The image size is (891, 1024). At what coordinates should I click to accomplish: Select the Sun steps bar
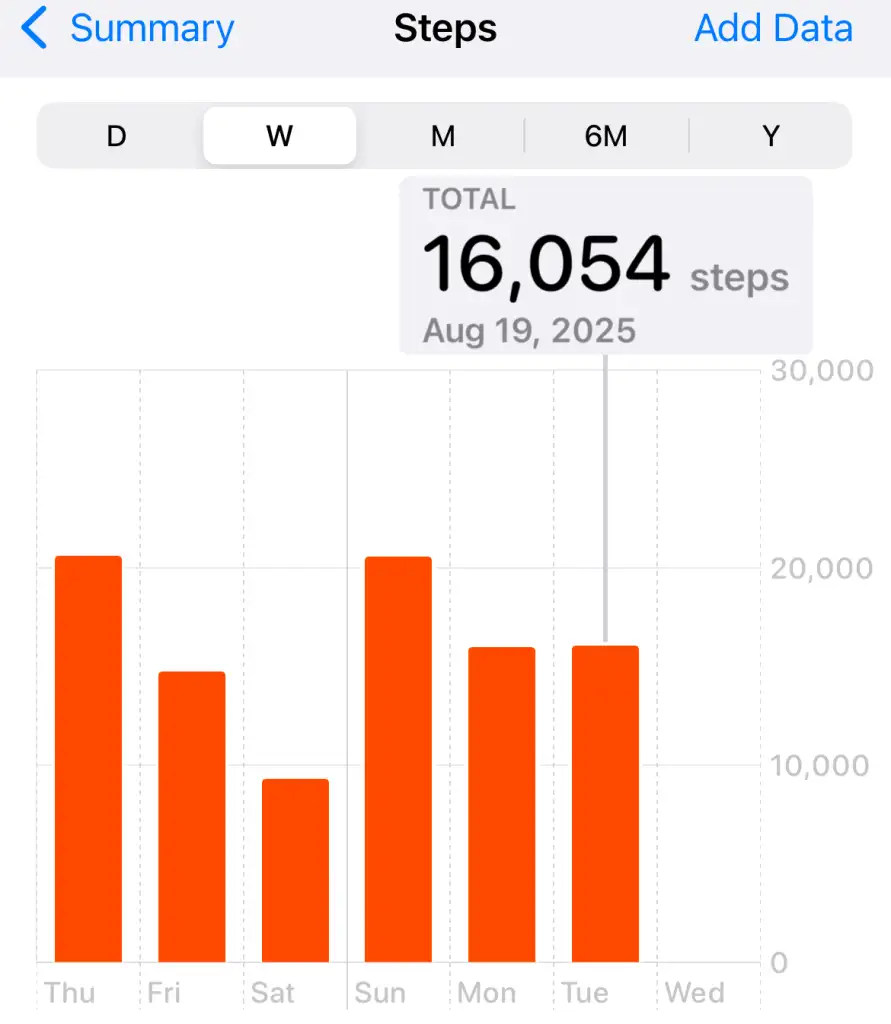pos(398,760)
